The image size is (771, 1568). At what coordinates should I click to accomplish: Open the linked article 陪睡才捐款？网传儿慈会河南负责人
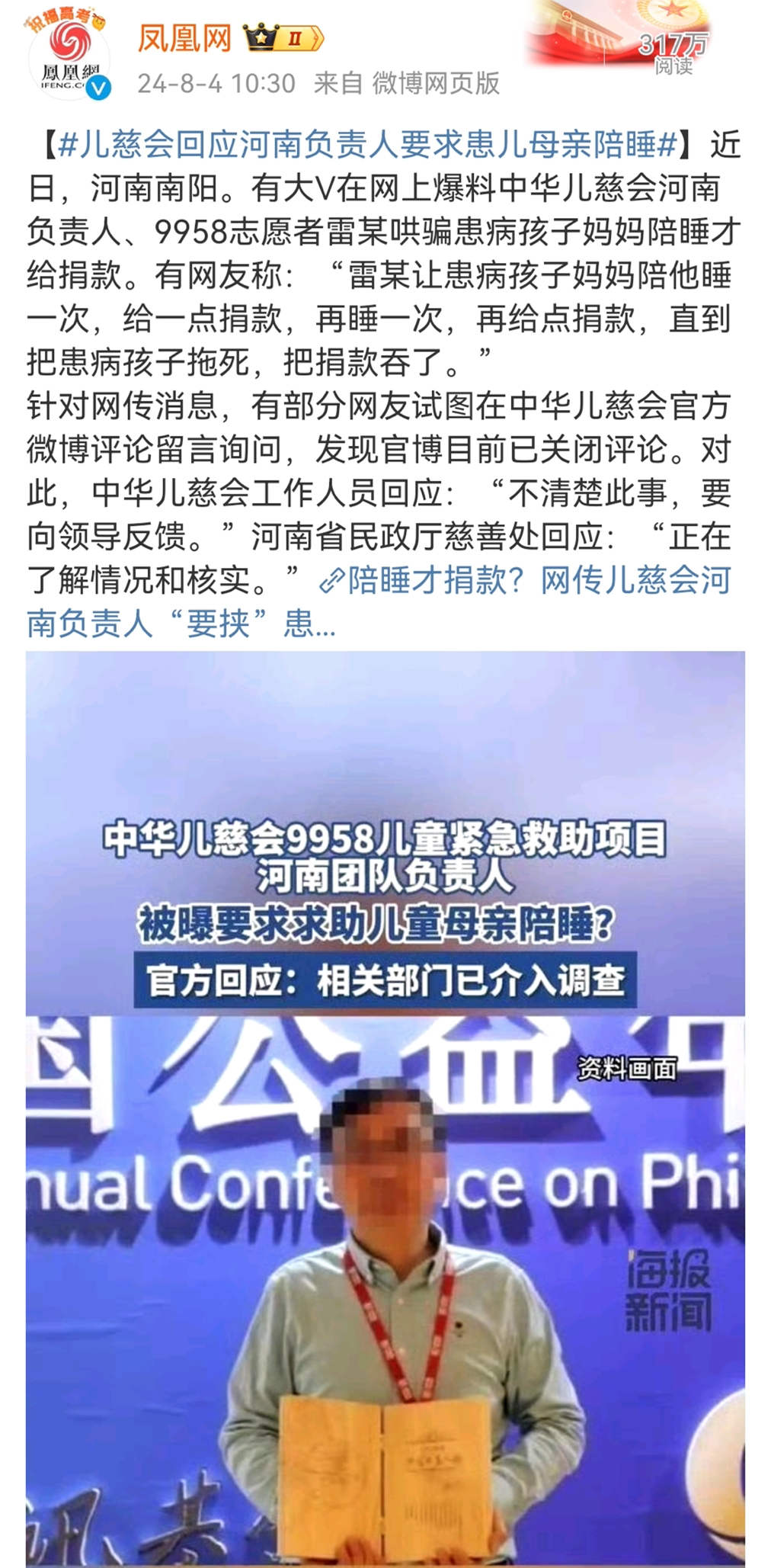point(526,581)
